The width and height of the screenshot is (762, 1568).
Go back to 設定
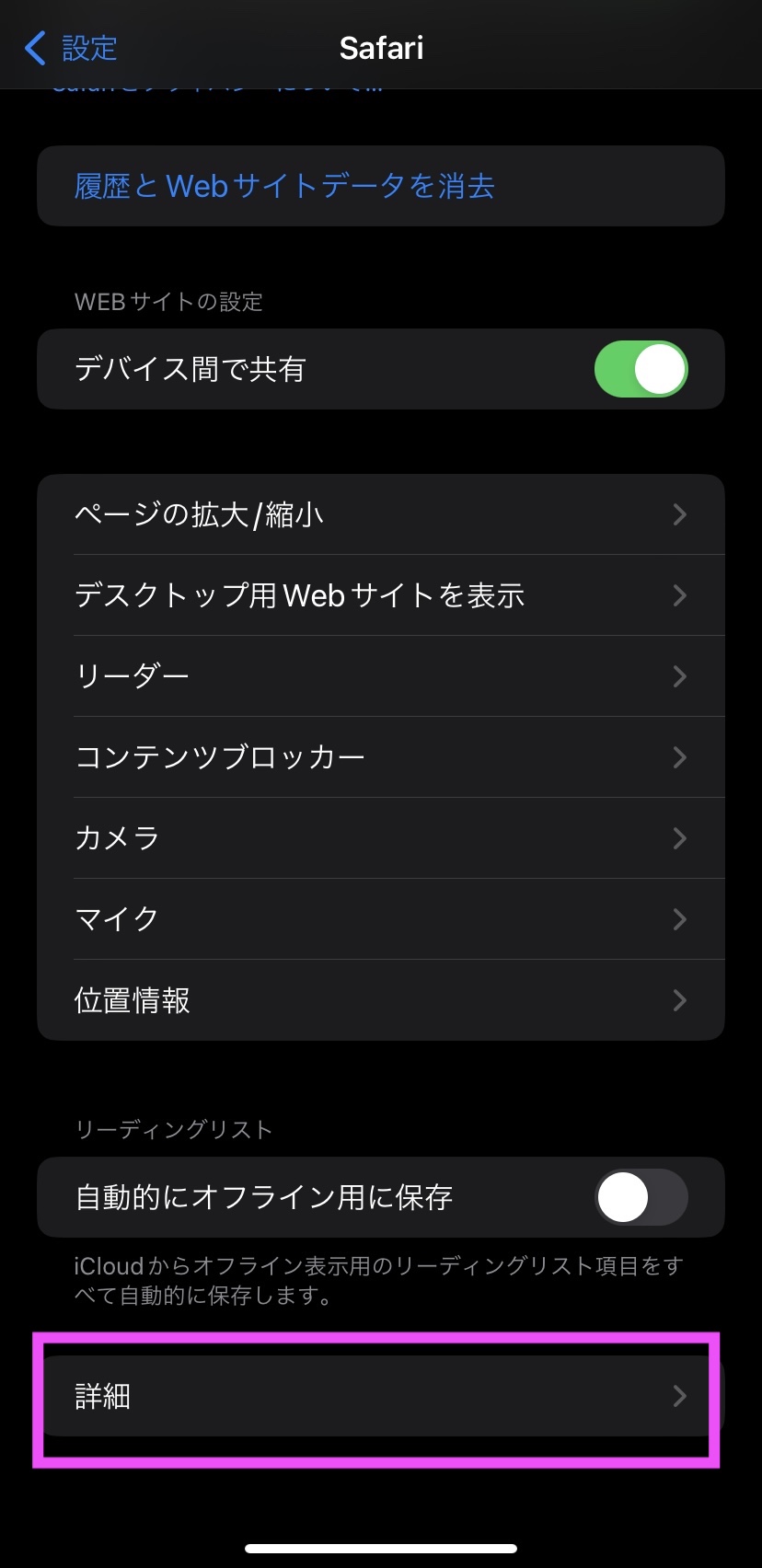[x=72, y=48]
